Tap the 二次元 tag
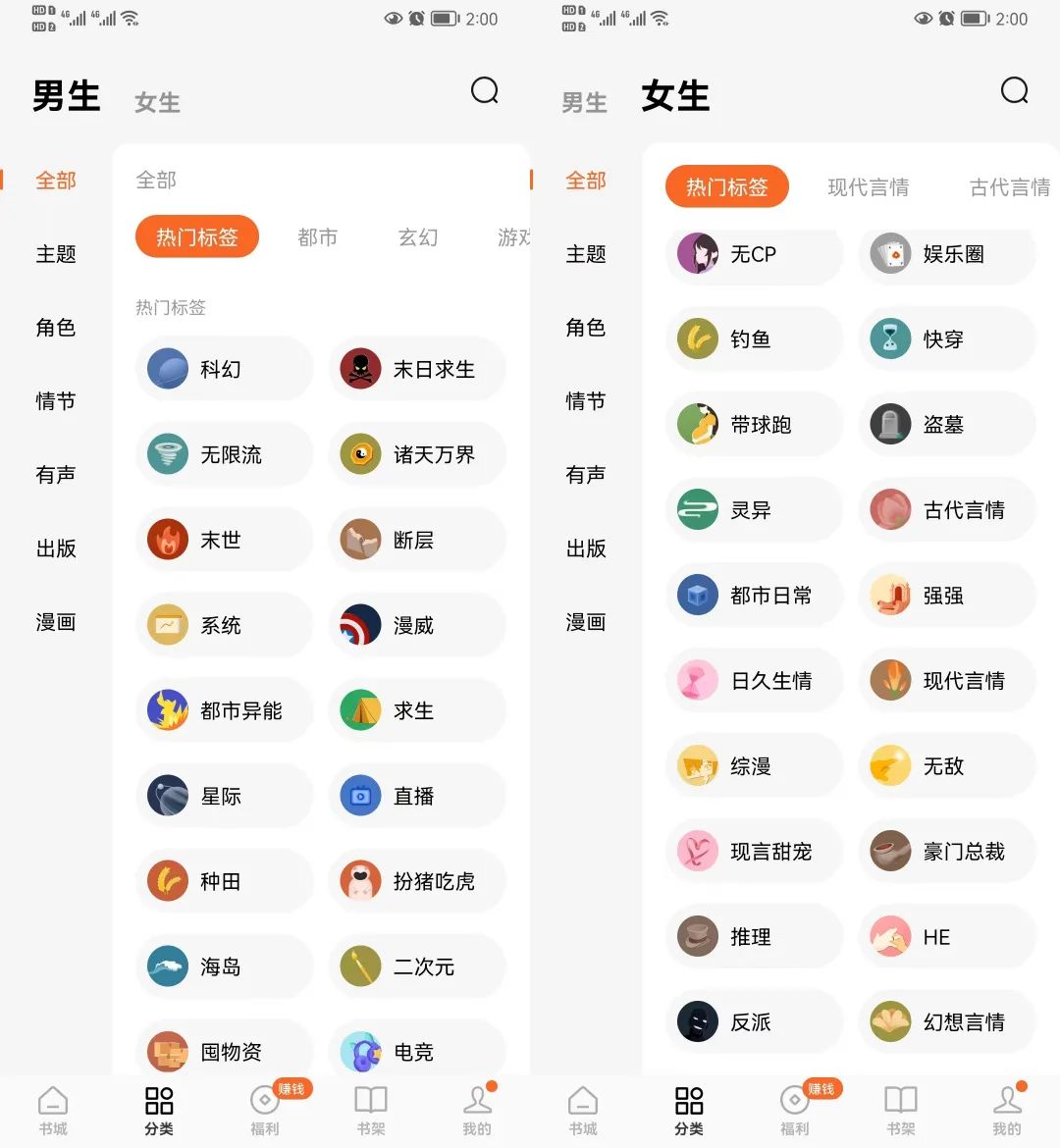This screenshot has width=1060, height=1148. click(x=417, y=967)
